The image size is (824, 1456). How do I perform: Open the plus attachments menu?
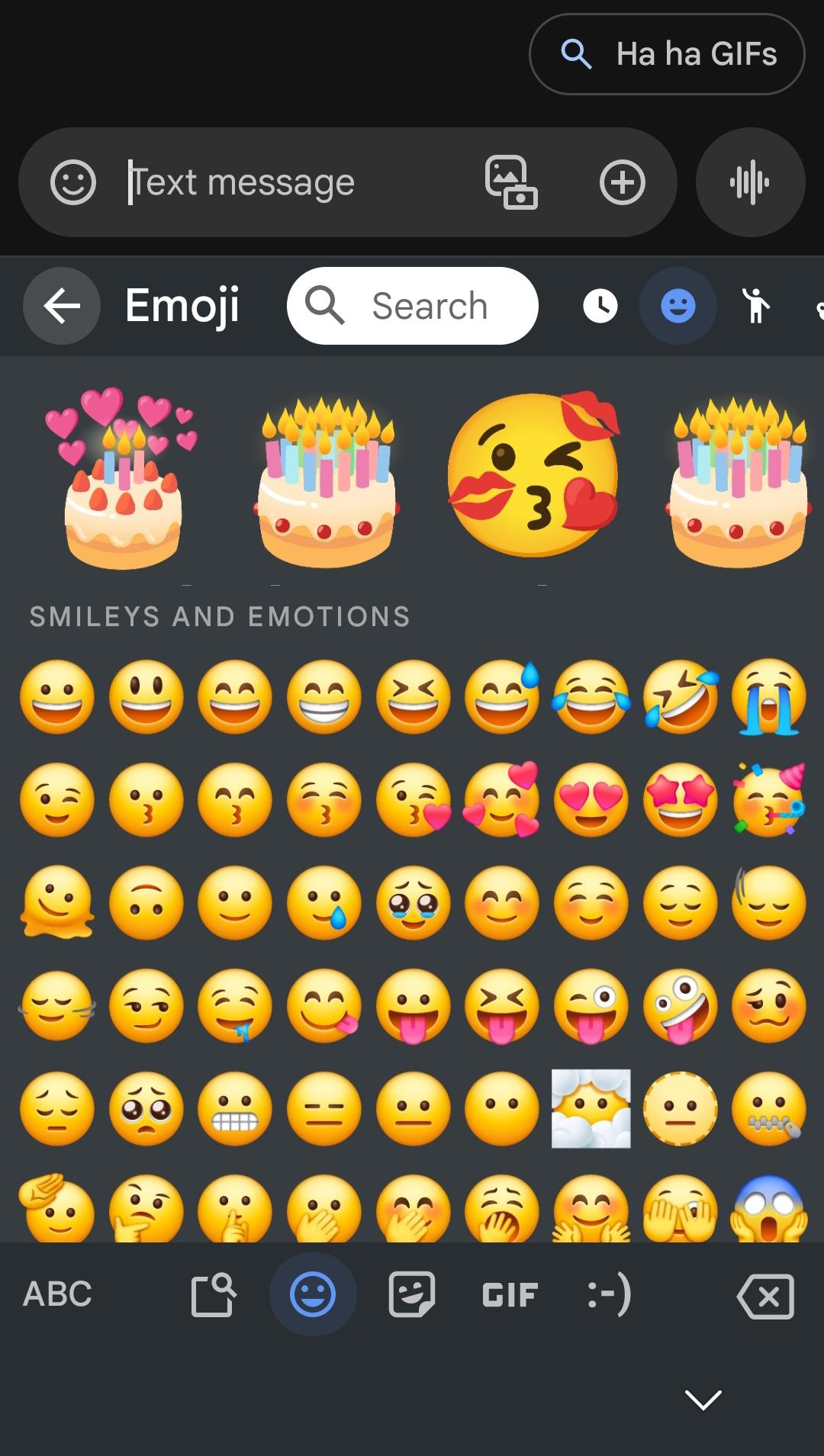pyautogui.click(x=622, y=182)
